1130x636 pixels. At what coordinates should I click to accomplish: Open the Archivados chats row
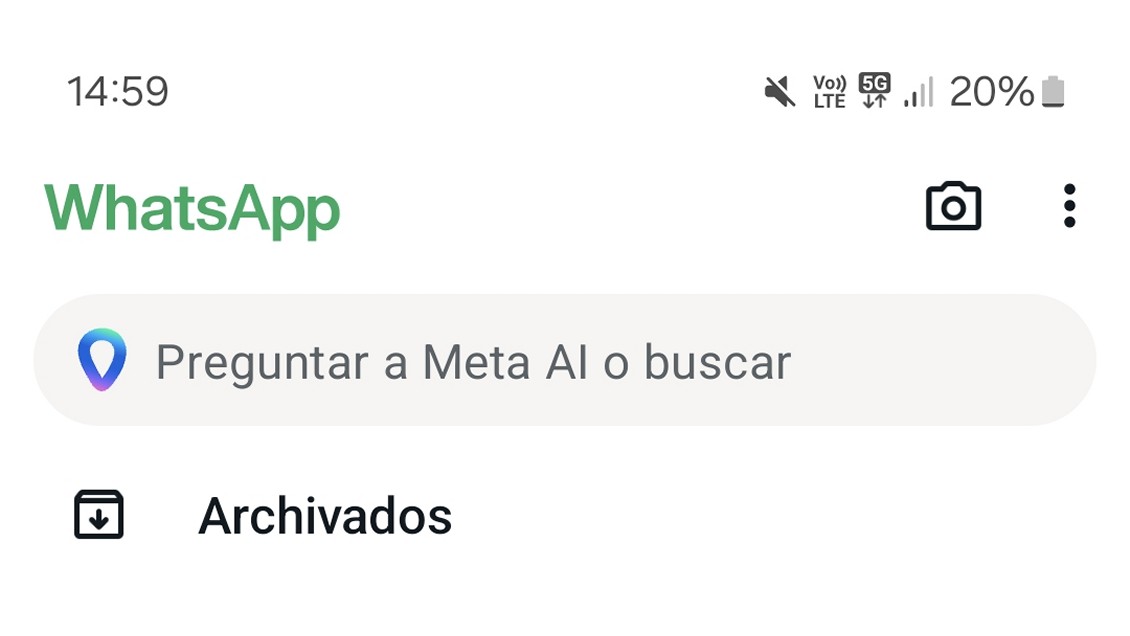325,517
